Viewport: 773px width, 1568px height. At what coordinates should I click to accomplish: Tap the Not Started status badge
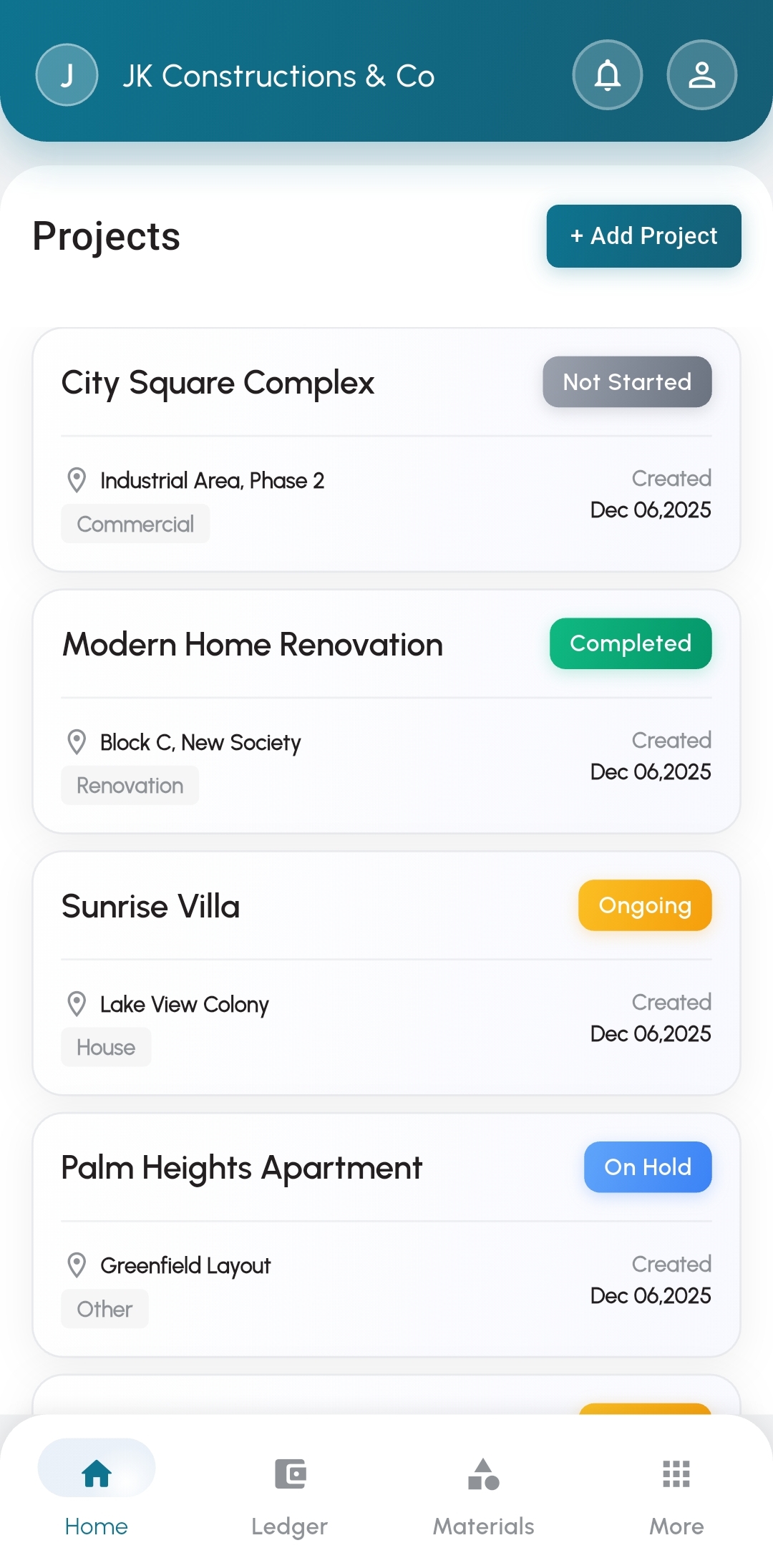coord(626,381)
